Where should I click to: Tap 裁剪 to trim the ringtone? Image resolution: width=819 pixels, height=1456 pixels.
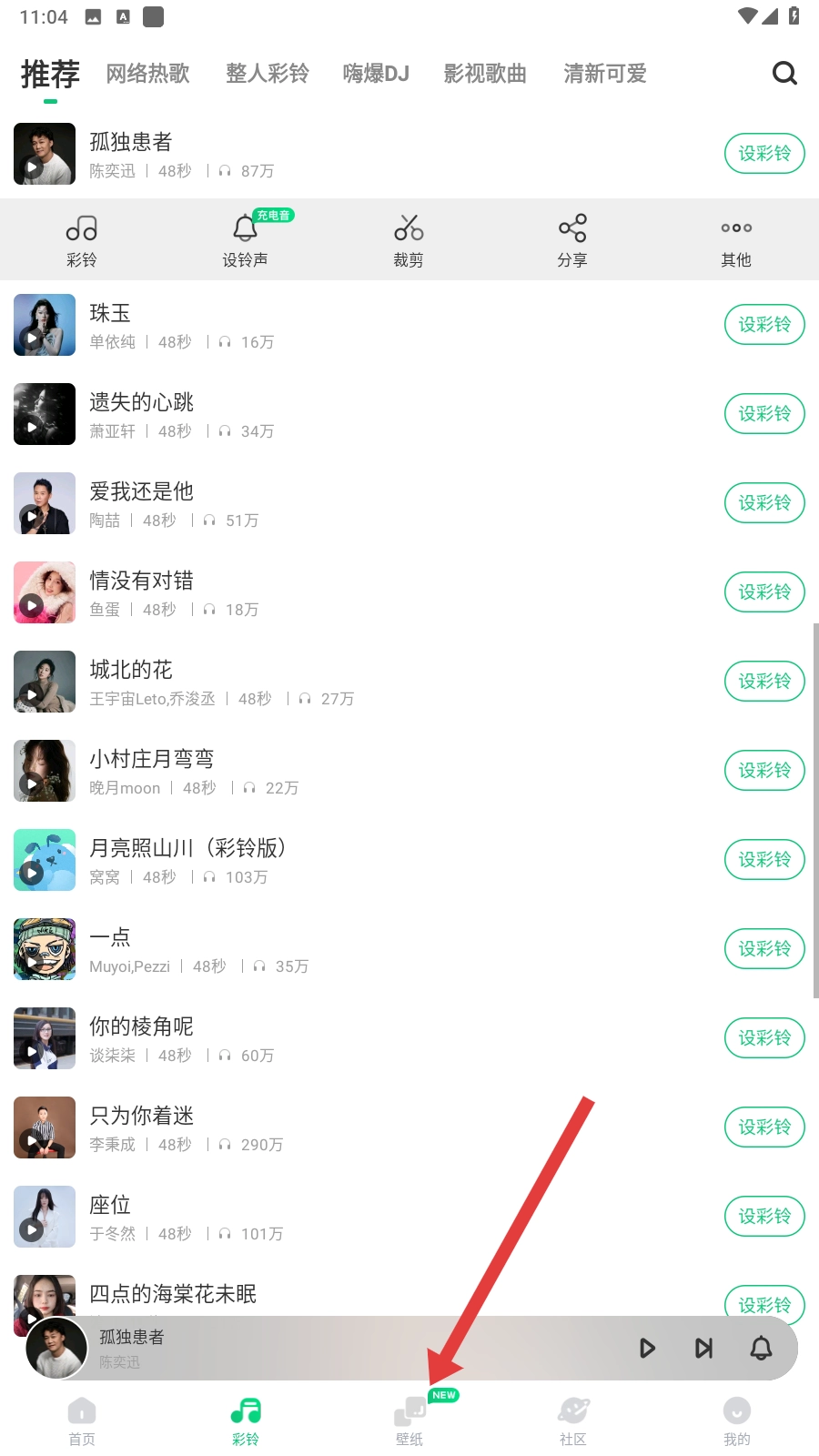[x=409, y=240]
